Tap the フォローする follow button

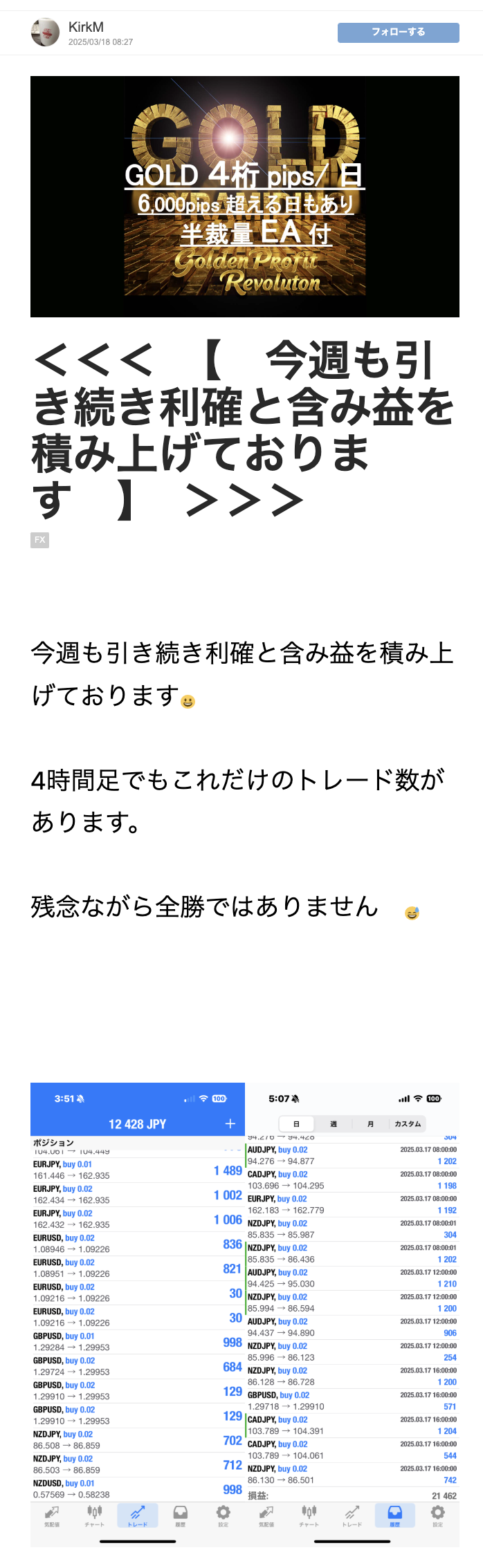398,32
